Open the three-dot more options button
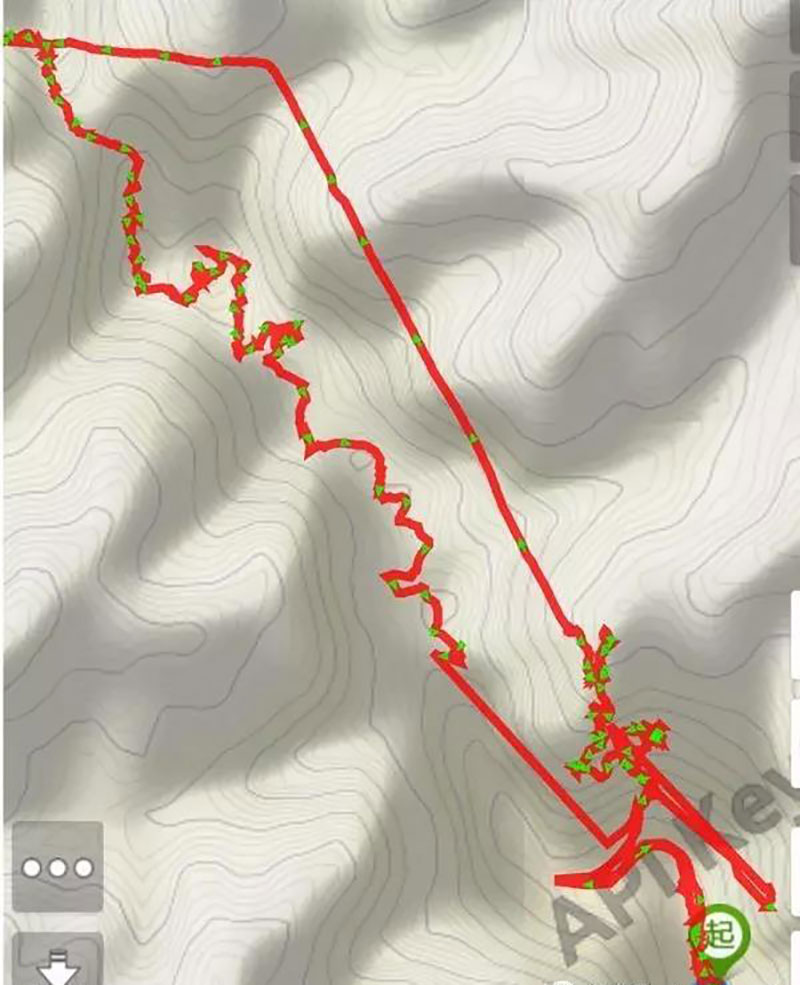The image size is (800, 985). [57, 867]
